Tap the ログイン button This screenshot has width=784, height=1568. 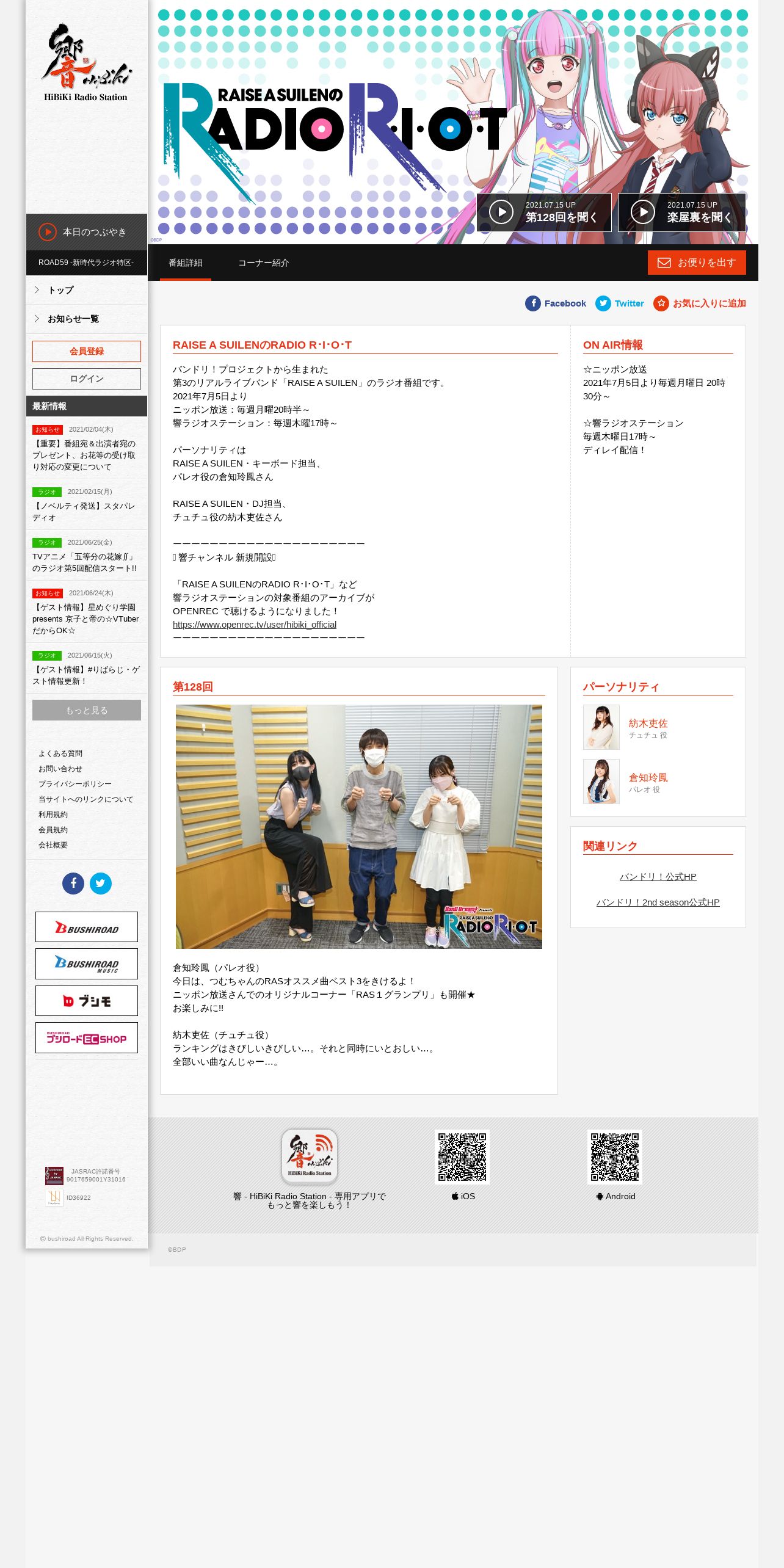(x=87, y=379)
